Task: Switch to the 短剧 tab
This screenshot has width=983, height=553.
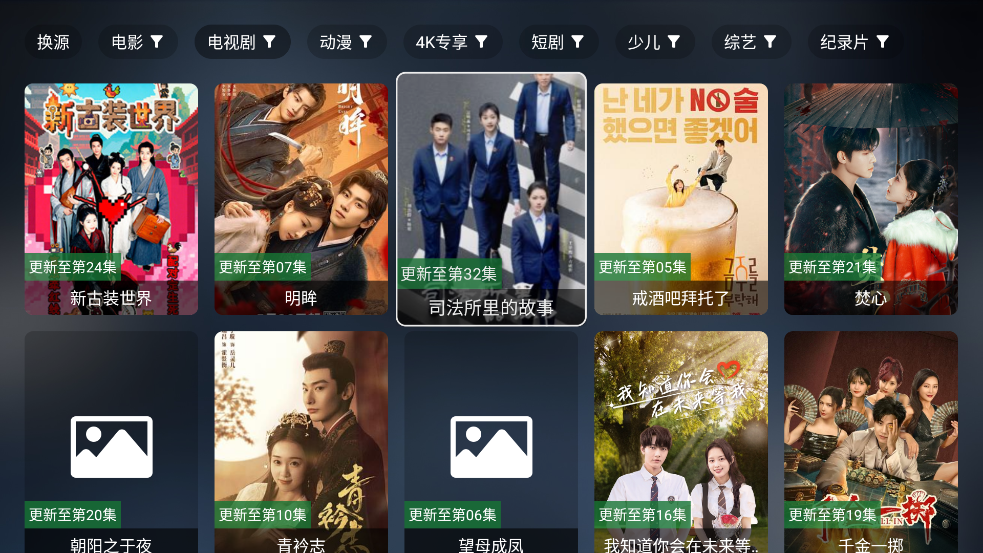Action: [x=558, y=42]
